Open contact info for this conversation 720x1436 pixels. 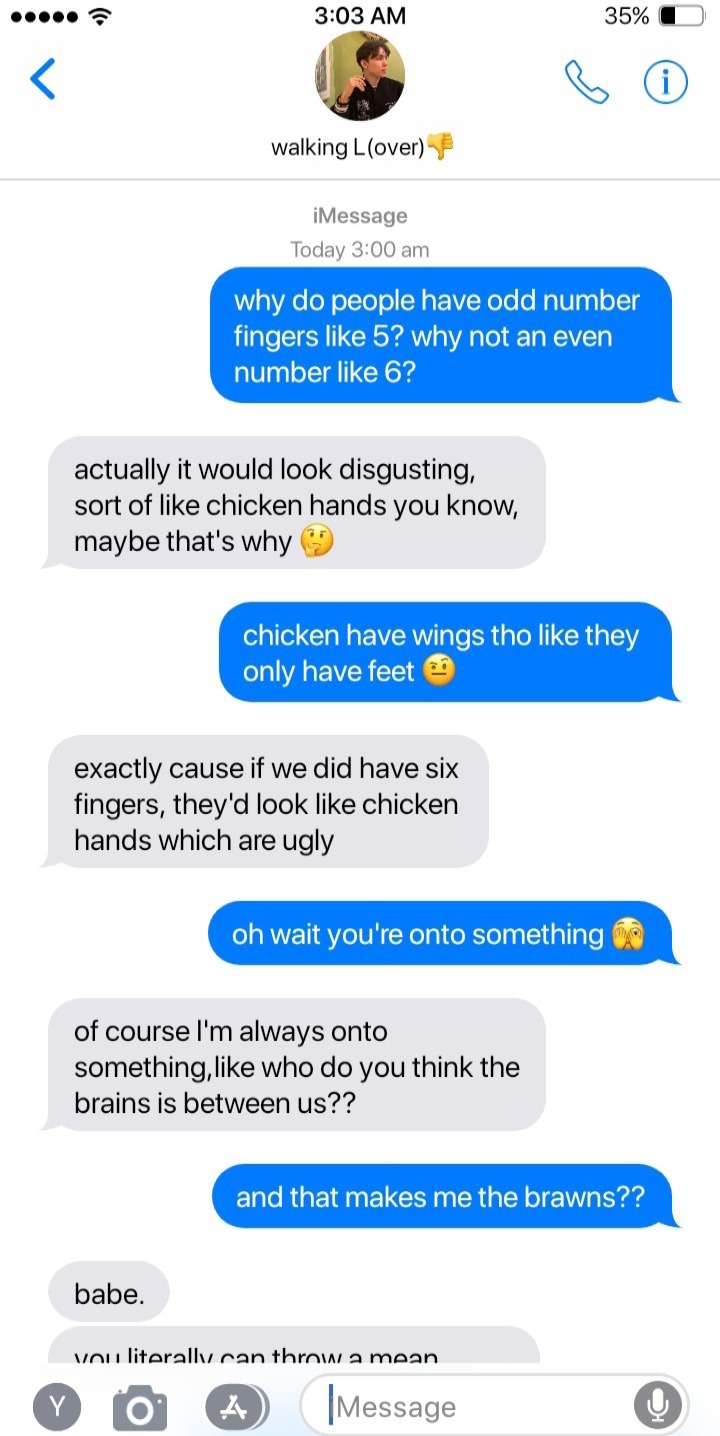(665, 82)
